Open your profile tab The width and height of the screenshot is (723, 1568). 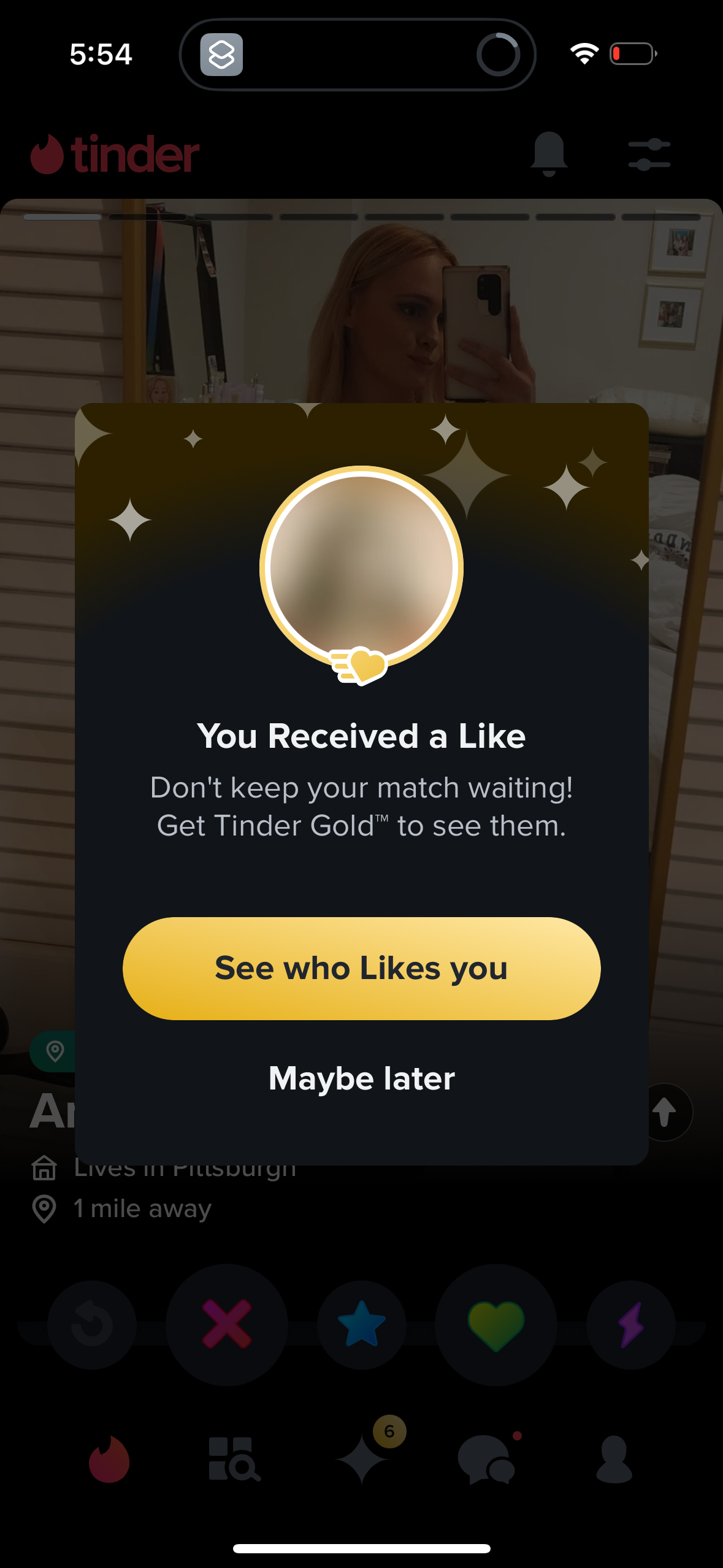pyautogui.click(x=614, y=1459)
